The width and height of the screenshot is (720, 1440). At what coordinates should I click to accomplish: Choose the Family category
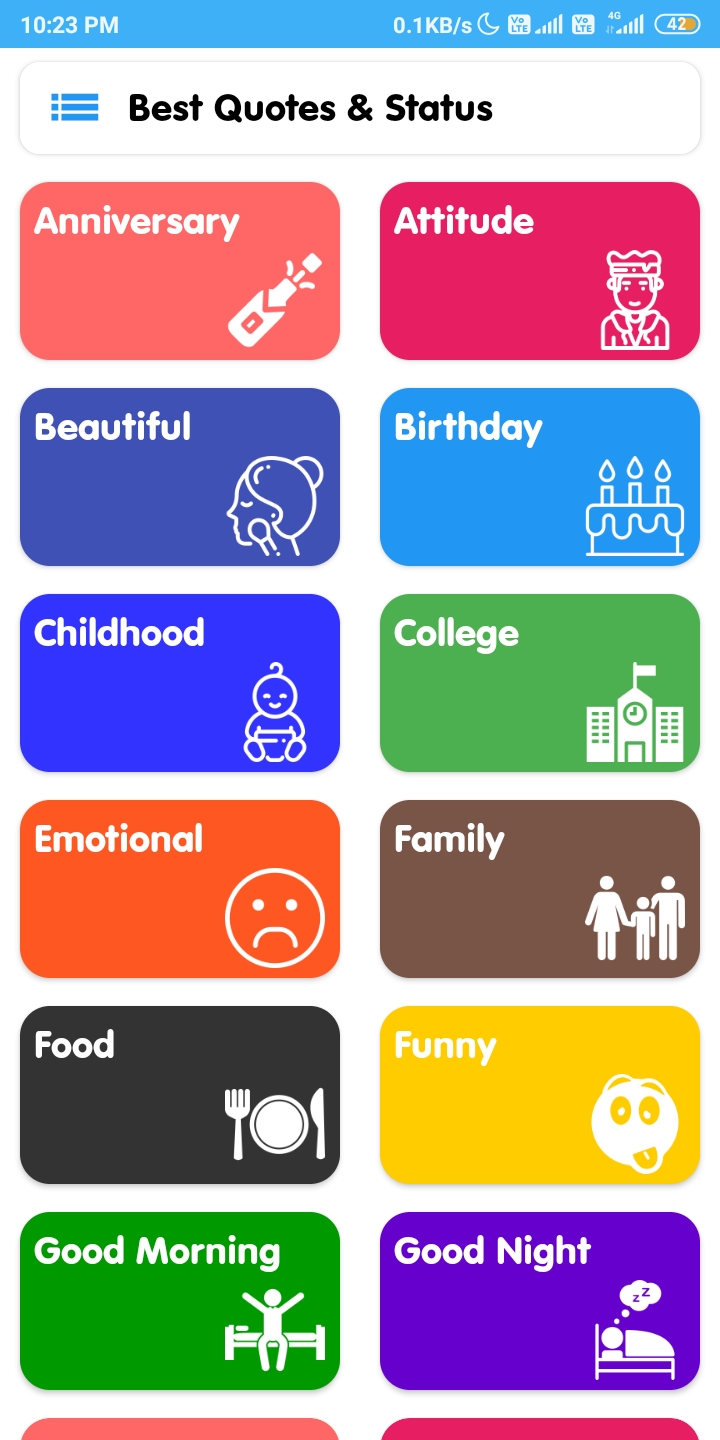click(540, 889)
